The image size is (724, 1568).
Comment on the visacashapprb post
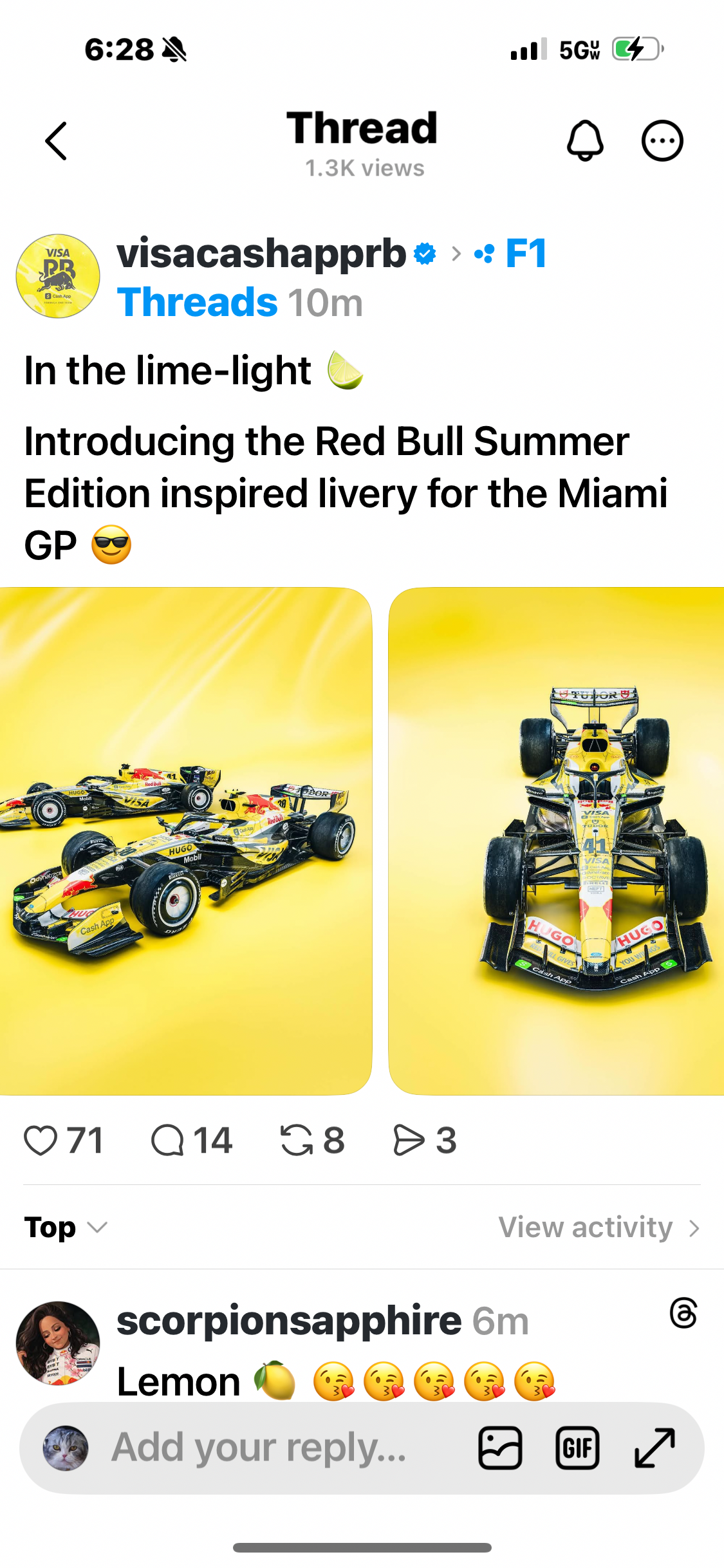click(168, 1141)
